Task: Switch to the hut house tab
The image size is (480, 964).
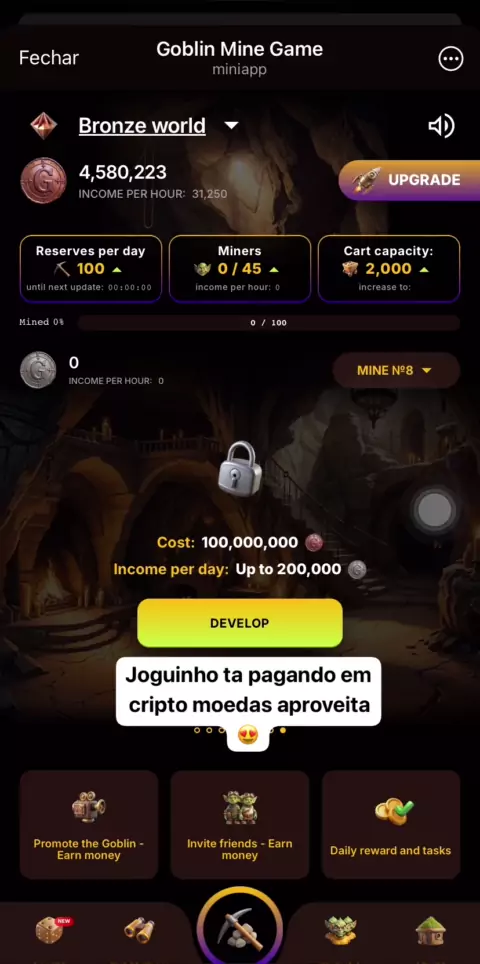Action: (431, 931)
